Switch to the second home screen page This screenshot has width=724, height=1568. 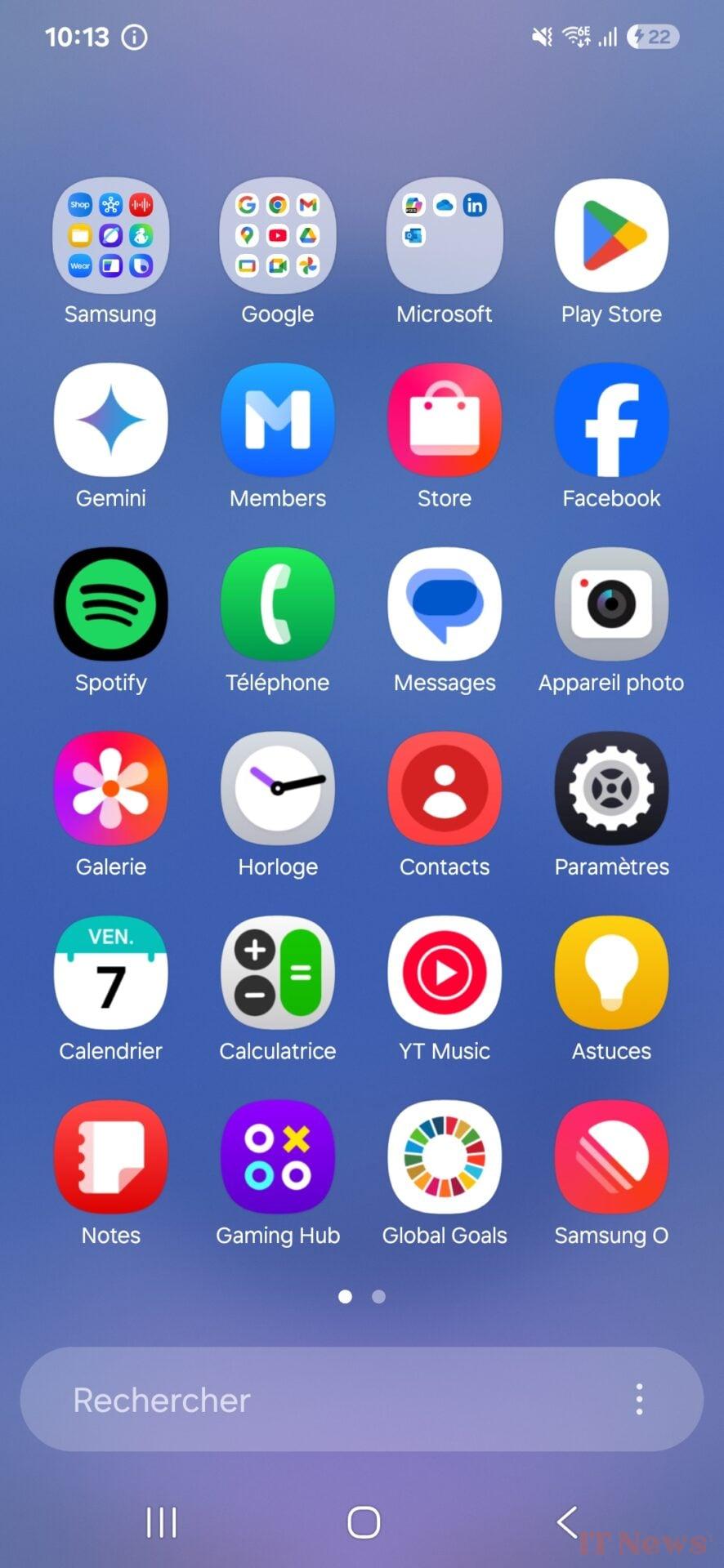(378, 1296)
